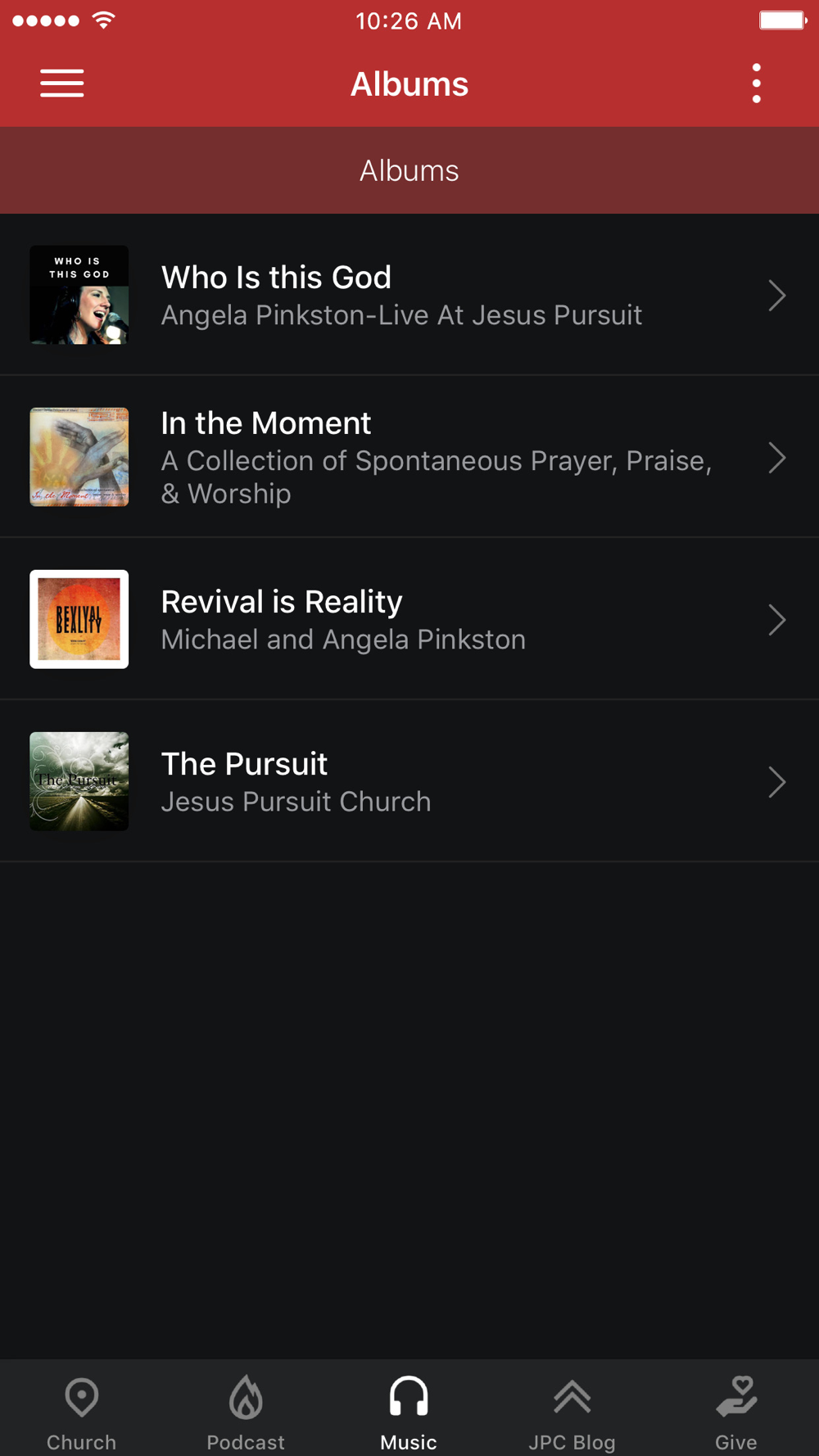Screen dimensions: 819x1456
Task: Open the three-dot overflow menu
Action: point(756,84)
